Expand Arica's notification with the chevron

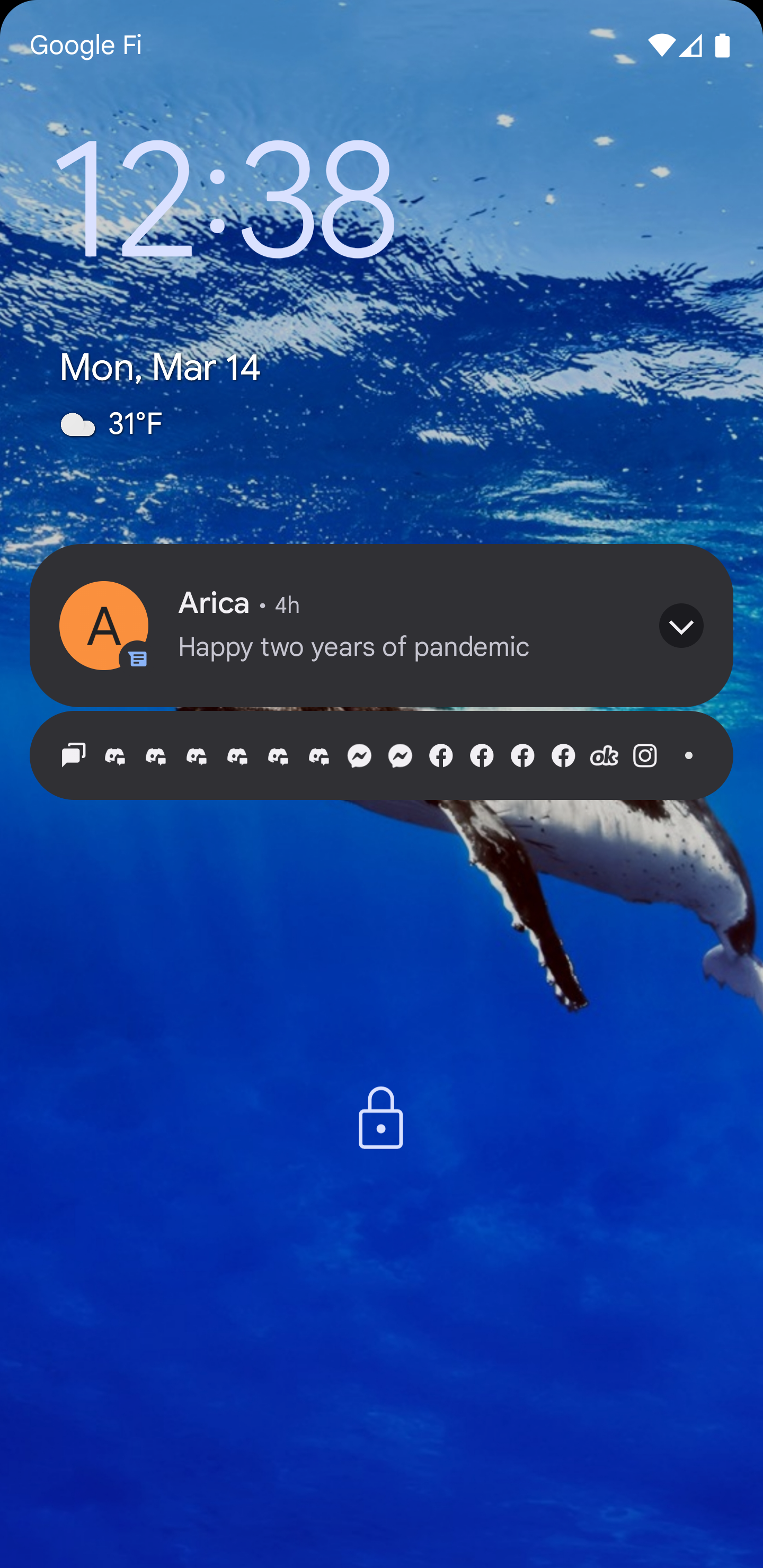[x=681, y=625]
